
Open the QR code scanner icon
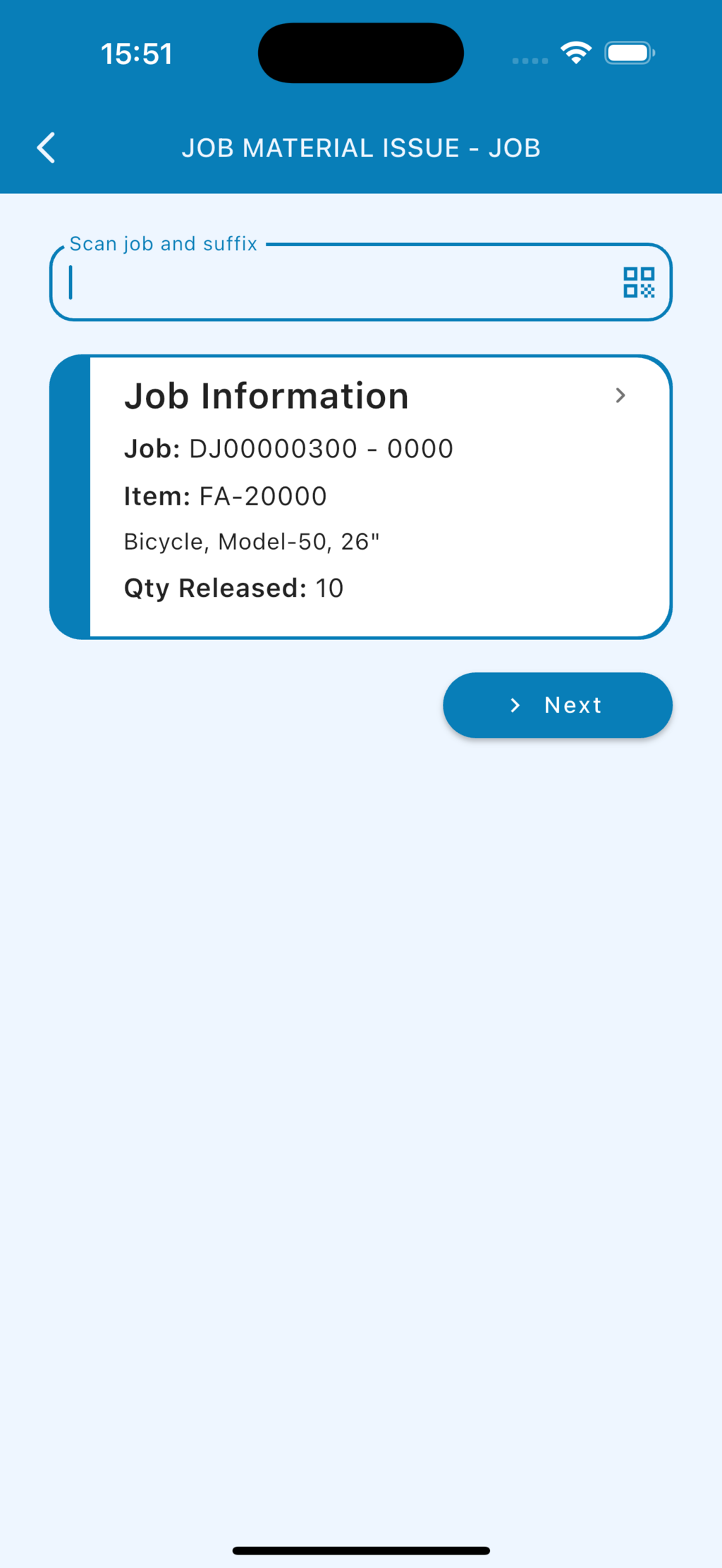tap(639, 283)
